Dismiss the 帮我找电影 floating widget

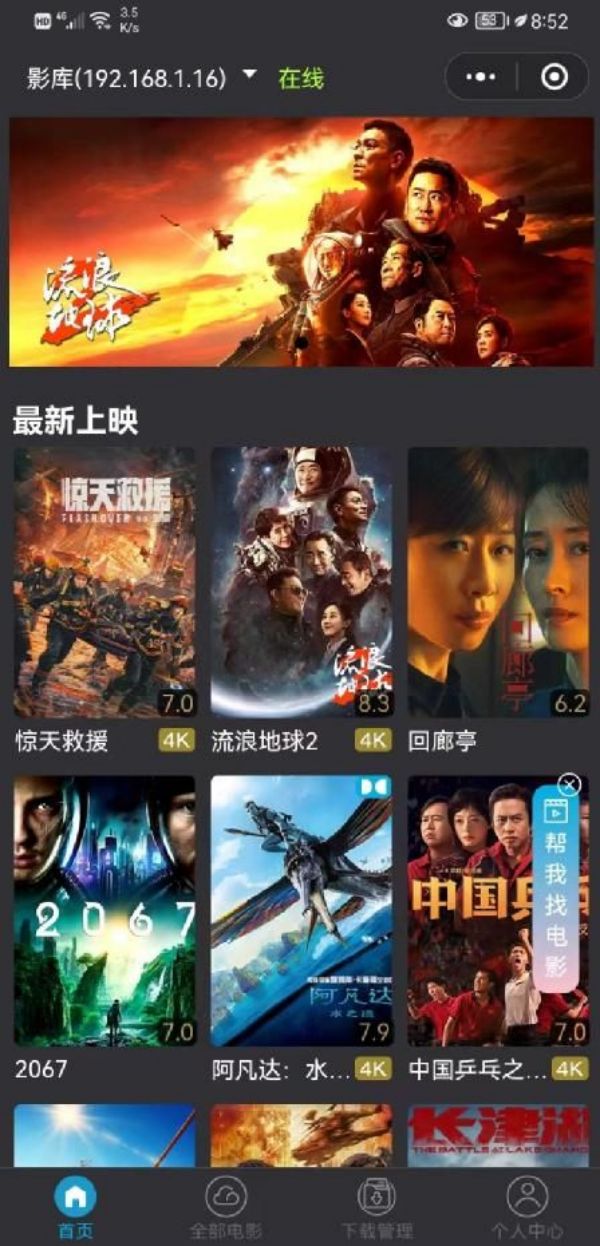click(569, 784)
